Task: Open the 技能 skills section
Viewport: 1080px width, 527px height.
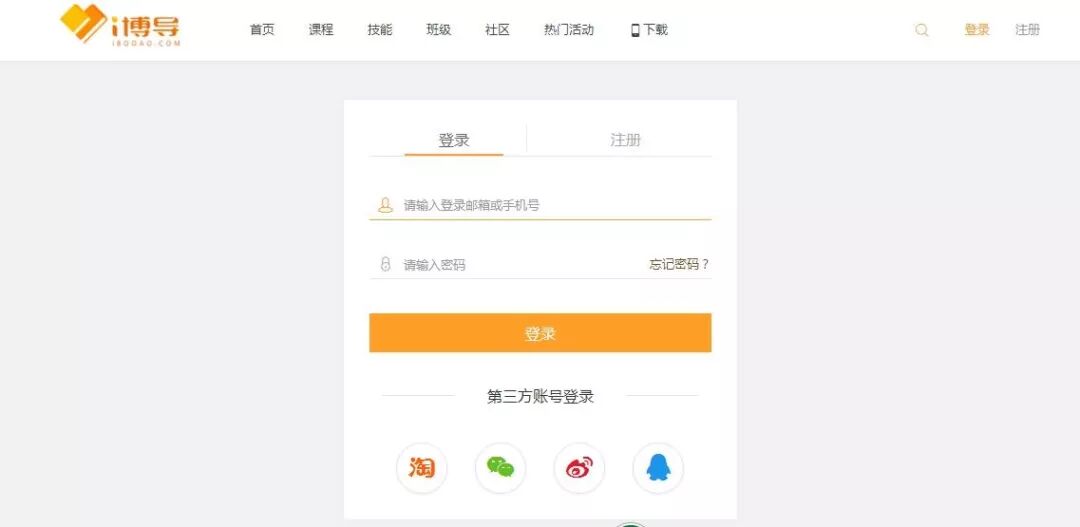Action: (x=380, y=30)
